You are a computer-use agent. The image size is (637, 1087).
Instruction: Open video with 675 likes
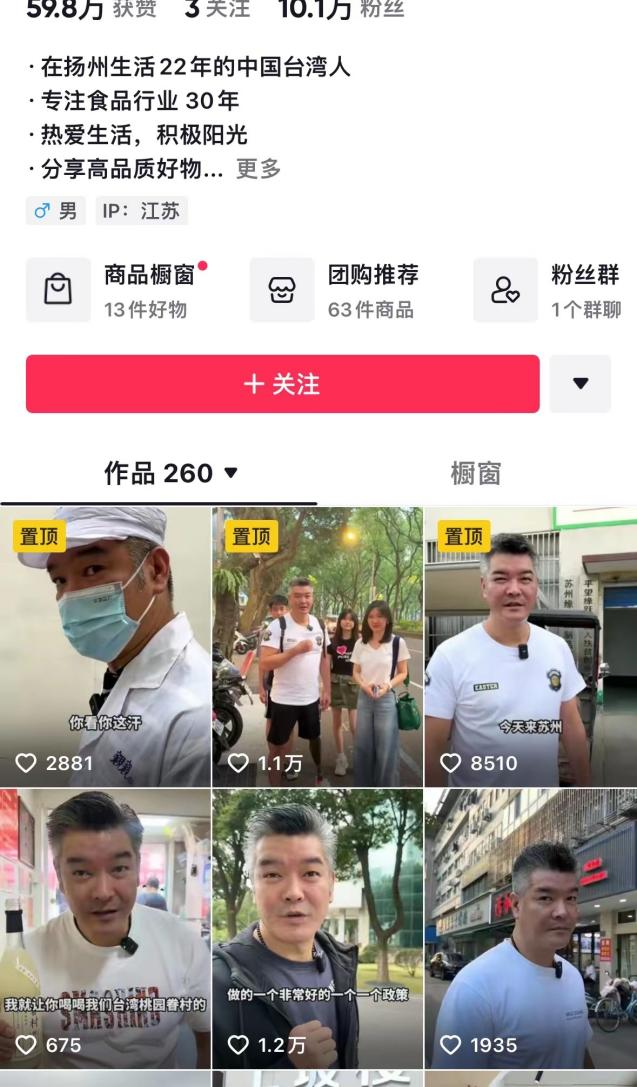pyautogui.click(x=105, y=928)
